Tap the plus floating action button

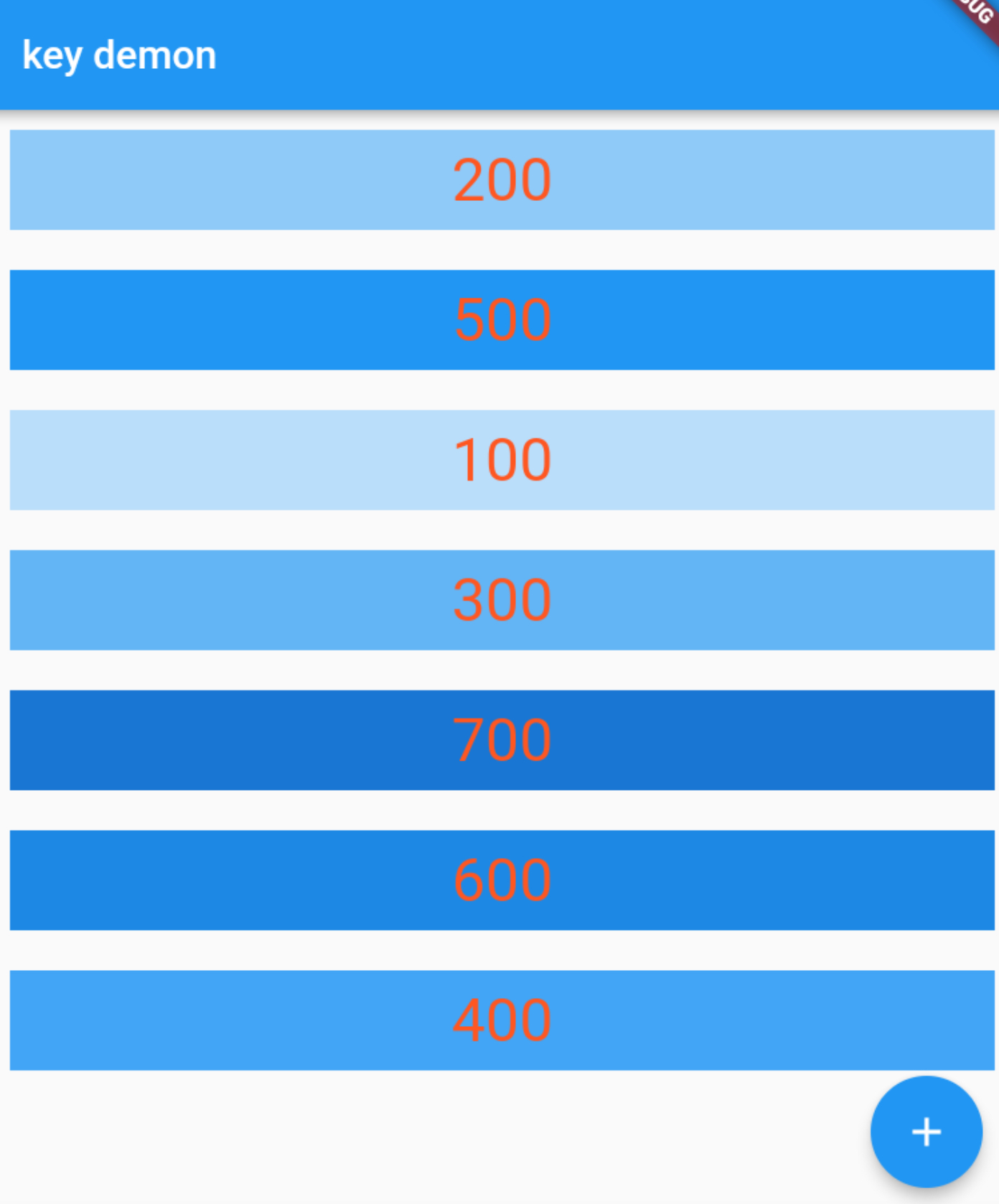coord(926,1132)
